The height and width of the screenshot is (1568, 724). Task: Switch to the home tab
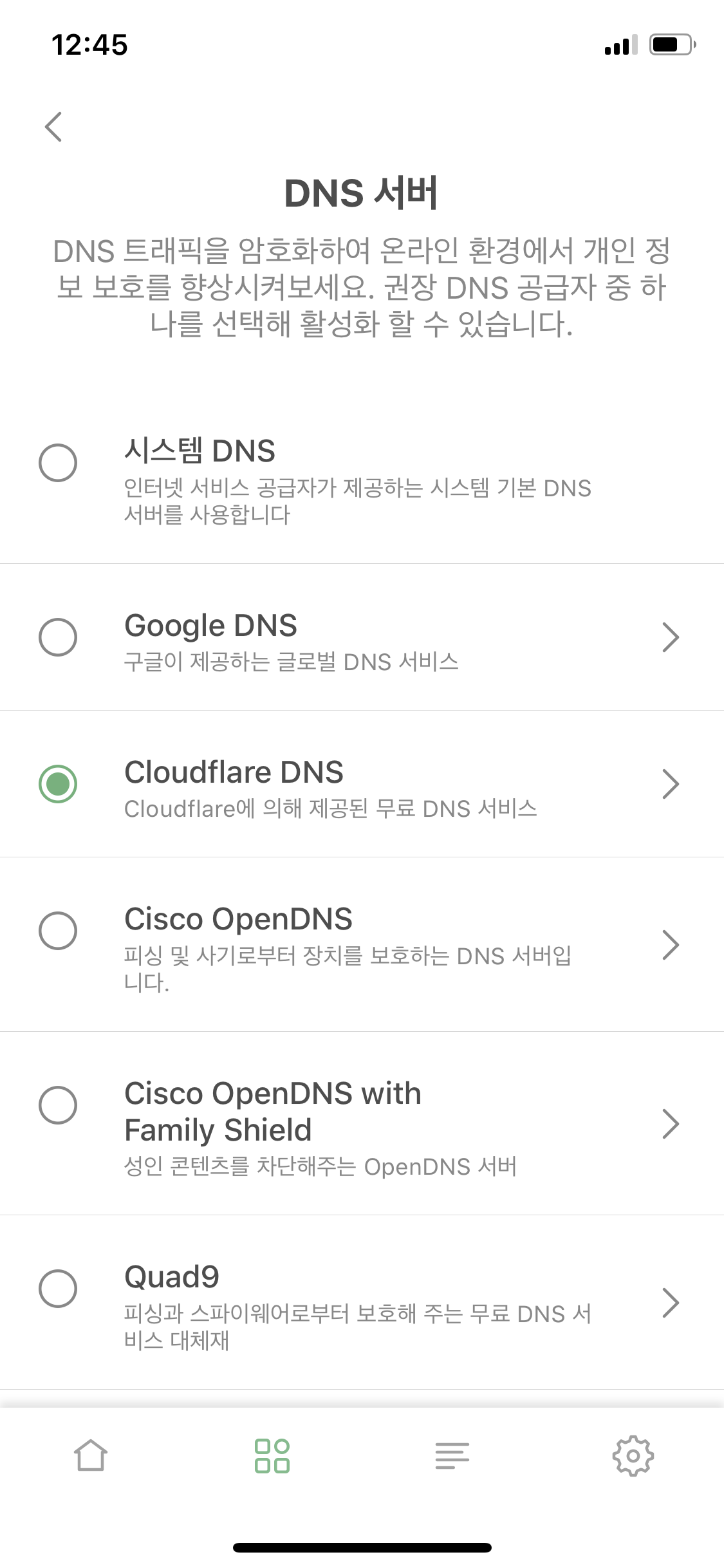pos(90,1455)
